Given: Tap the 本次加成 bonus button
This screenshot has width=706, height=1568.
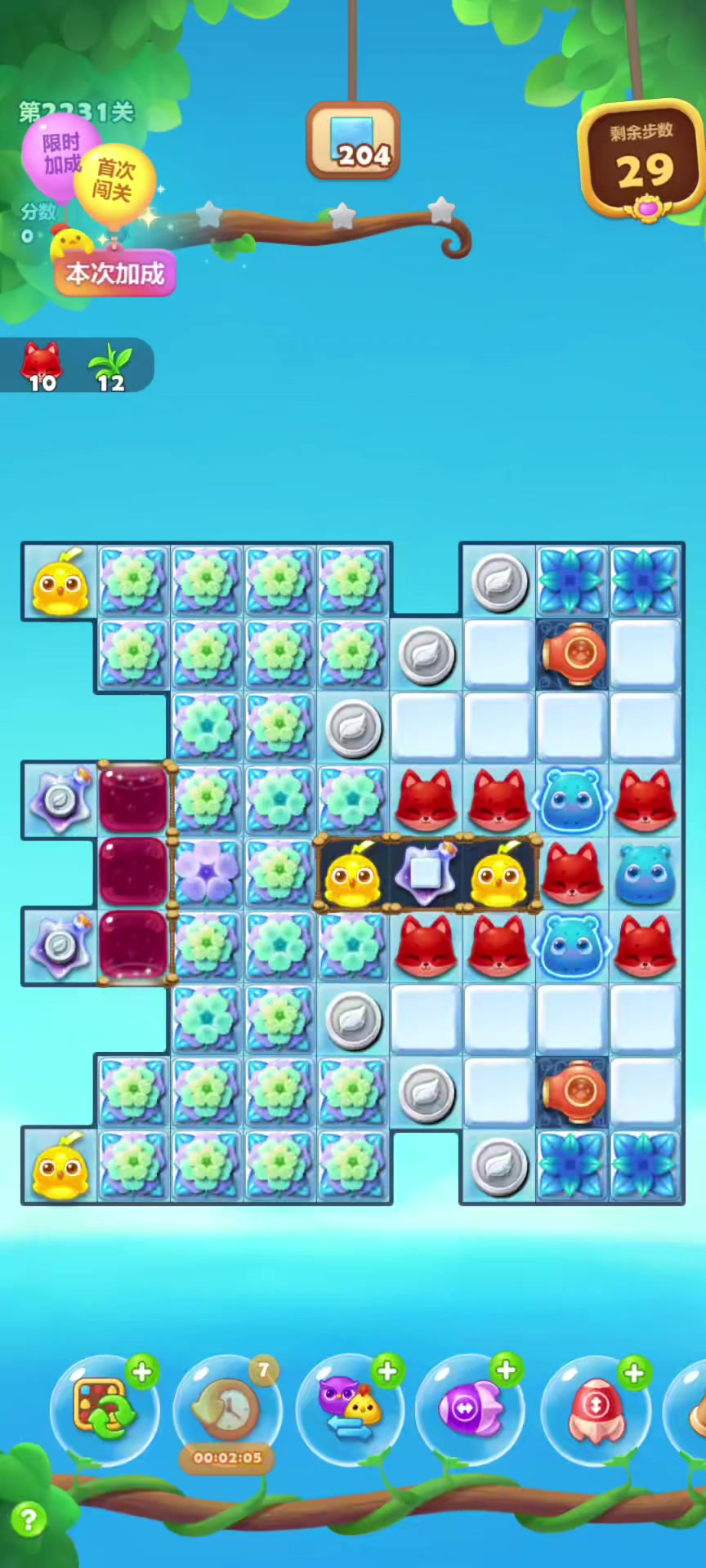Looking at the screenshot, I should click(115, 274).
